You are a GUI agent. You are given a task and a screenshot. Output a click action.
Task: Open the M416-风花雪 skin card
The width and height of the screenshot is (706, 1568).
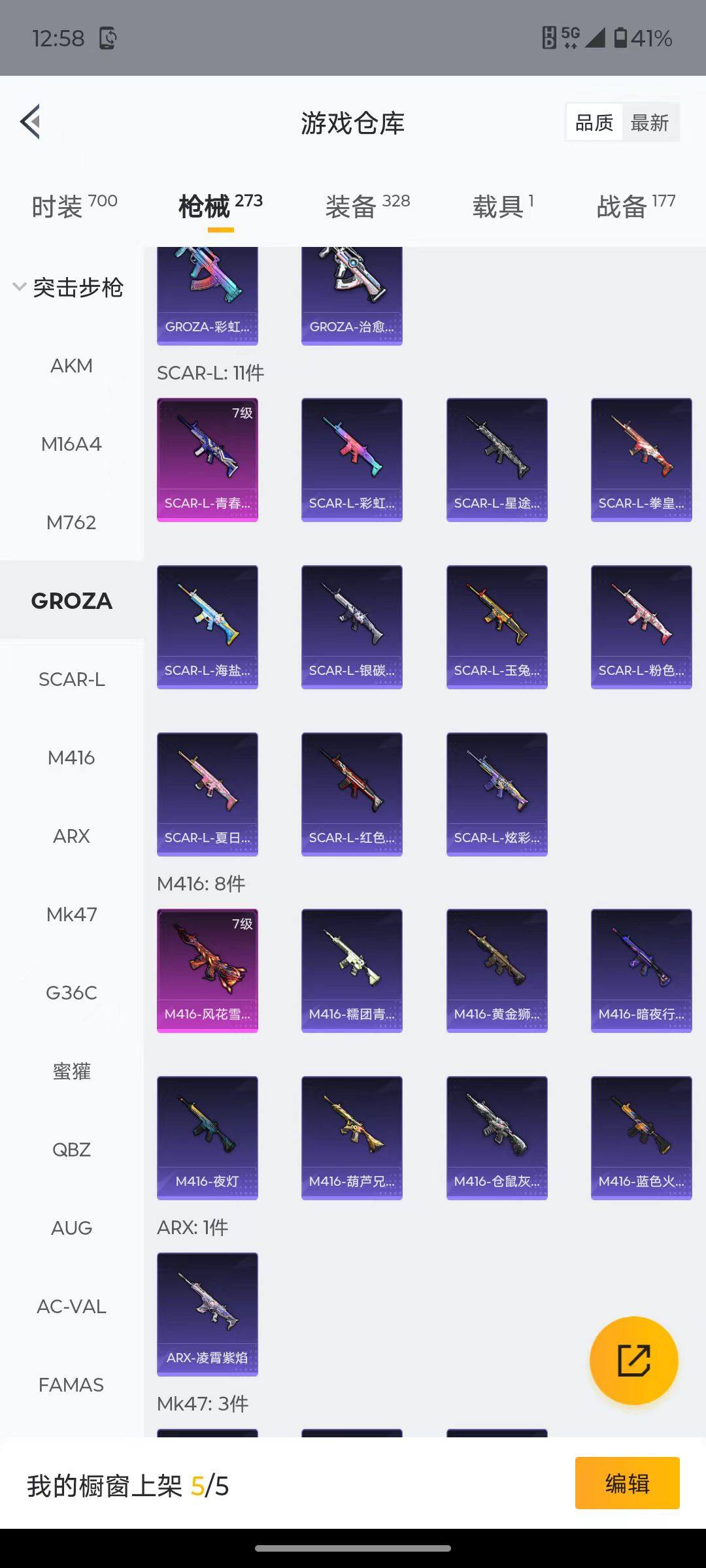[207, 970]
